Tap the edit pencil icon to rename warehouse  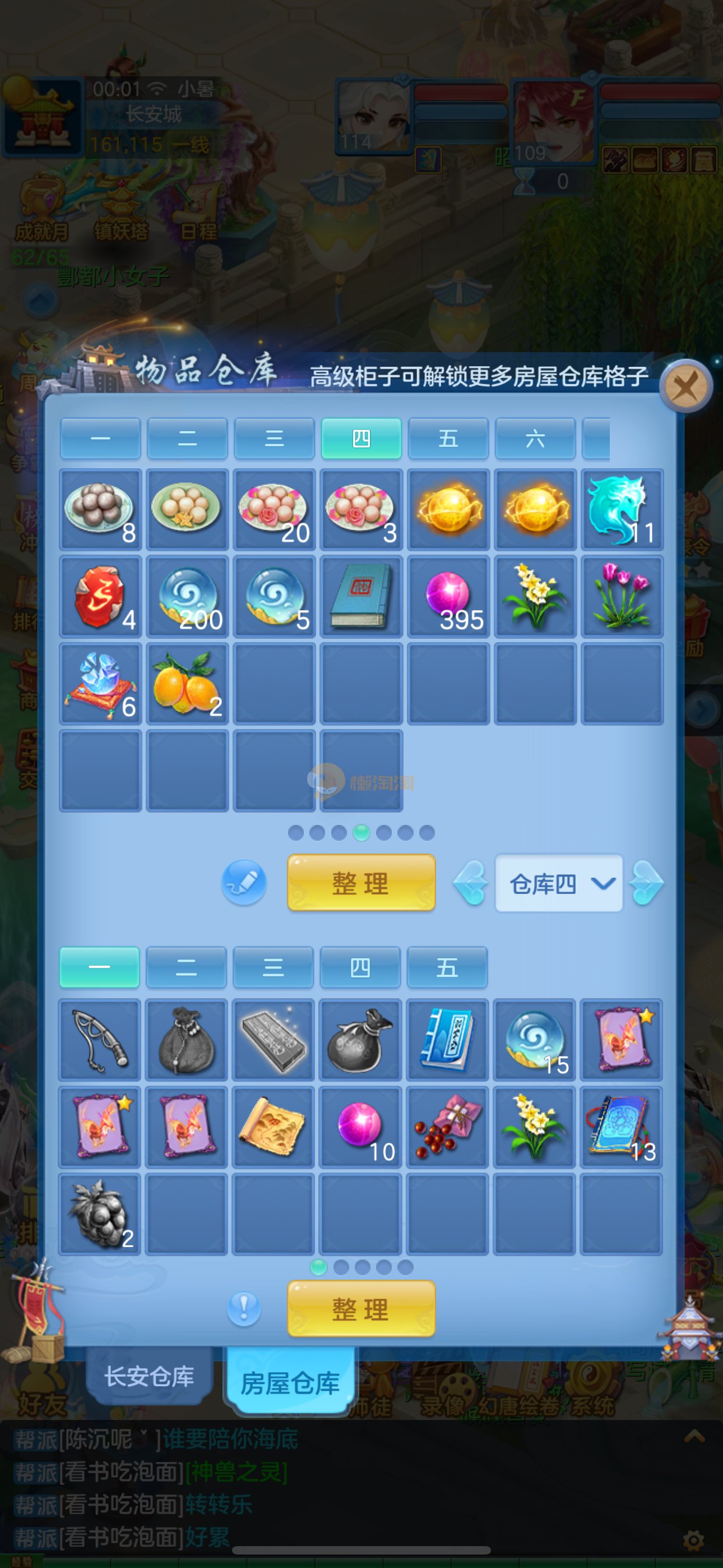244,882
